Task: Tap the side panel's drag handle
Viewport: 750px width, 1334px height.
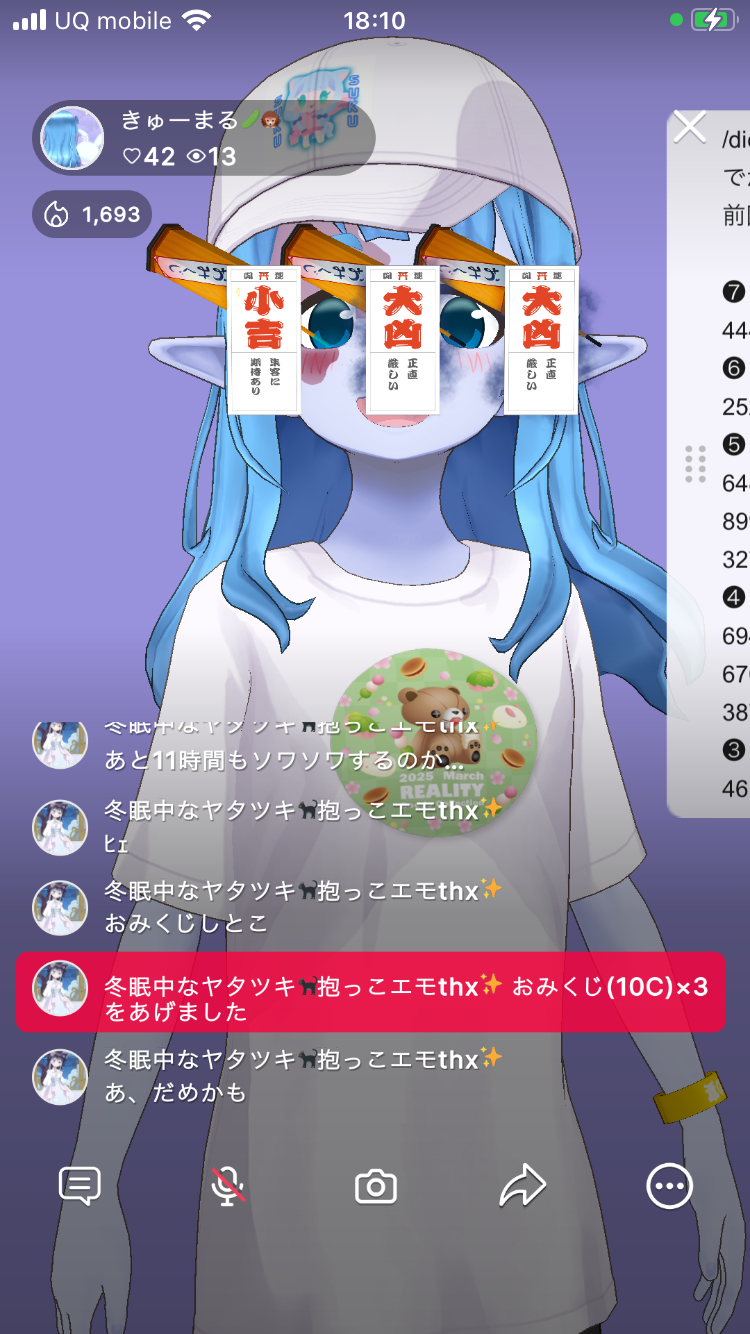Action: point(696,464)
